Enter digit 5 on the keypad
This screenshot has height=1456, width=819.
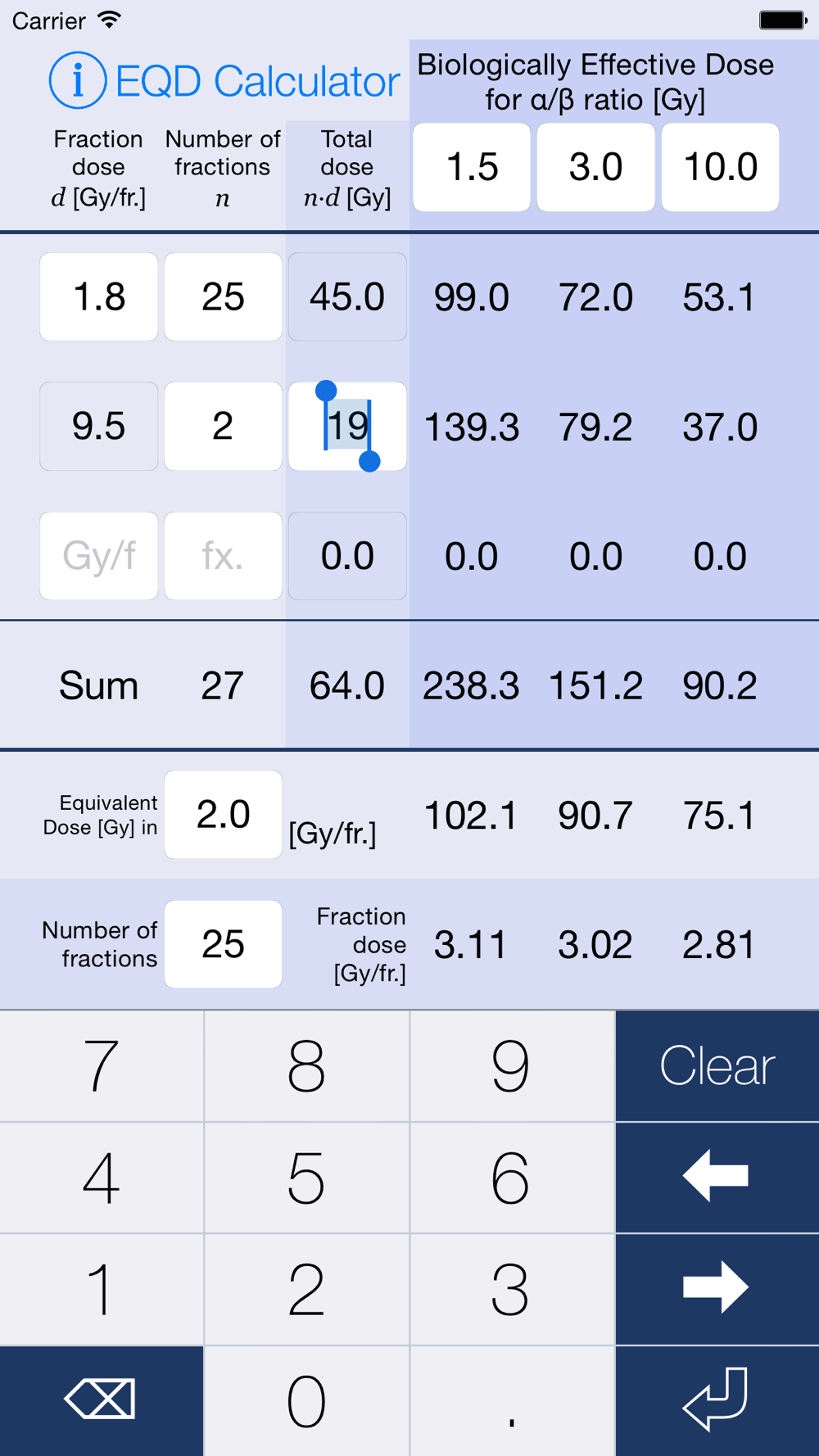pos(306,1178)
